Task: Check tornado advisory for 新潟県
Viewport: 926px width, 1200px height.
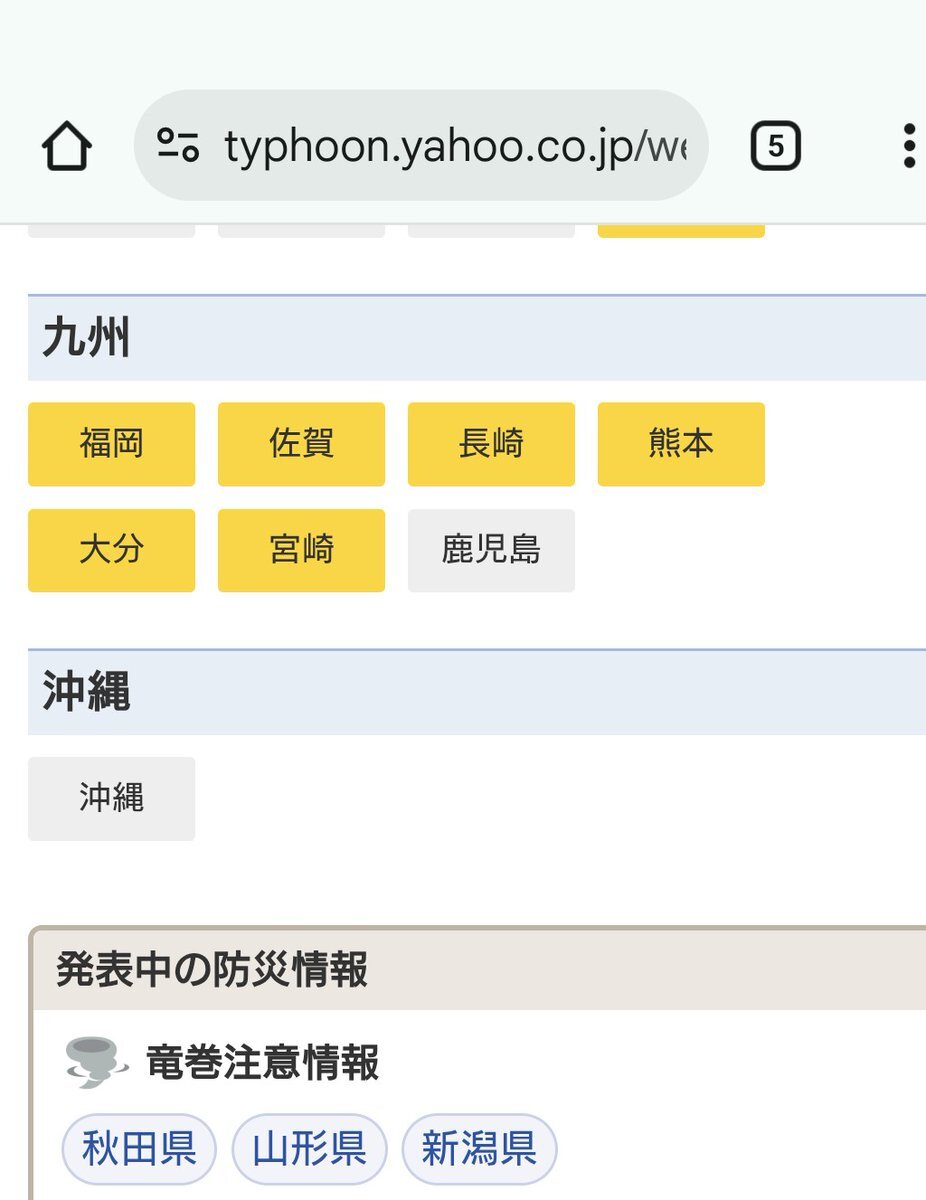Action: (x=479, y=1149)
